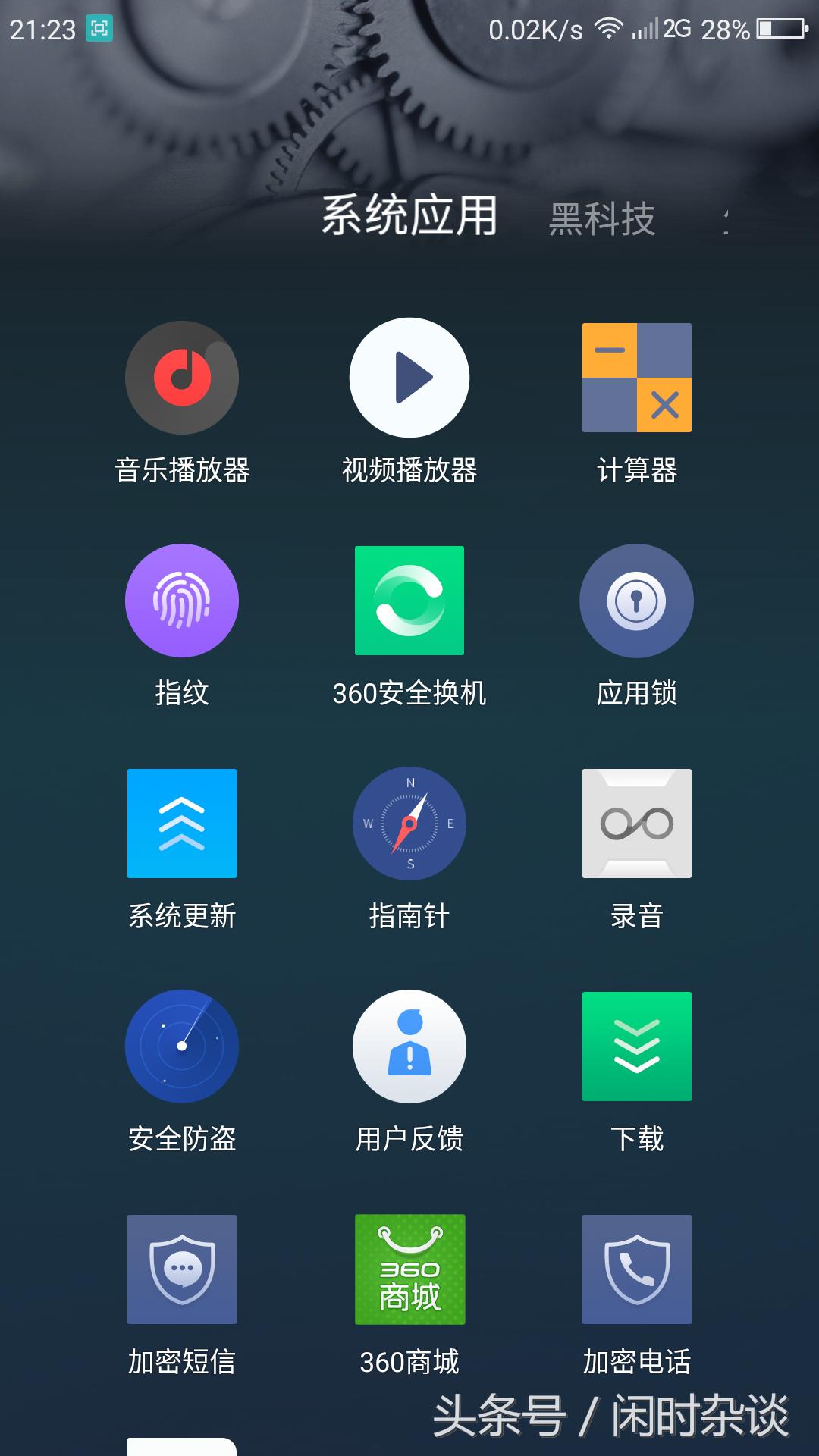Open the 计算器 calculator
The width and height of the screenshot is (819, 1456).
637,377
